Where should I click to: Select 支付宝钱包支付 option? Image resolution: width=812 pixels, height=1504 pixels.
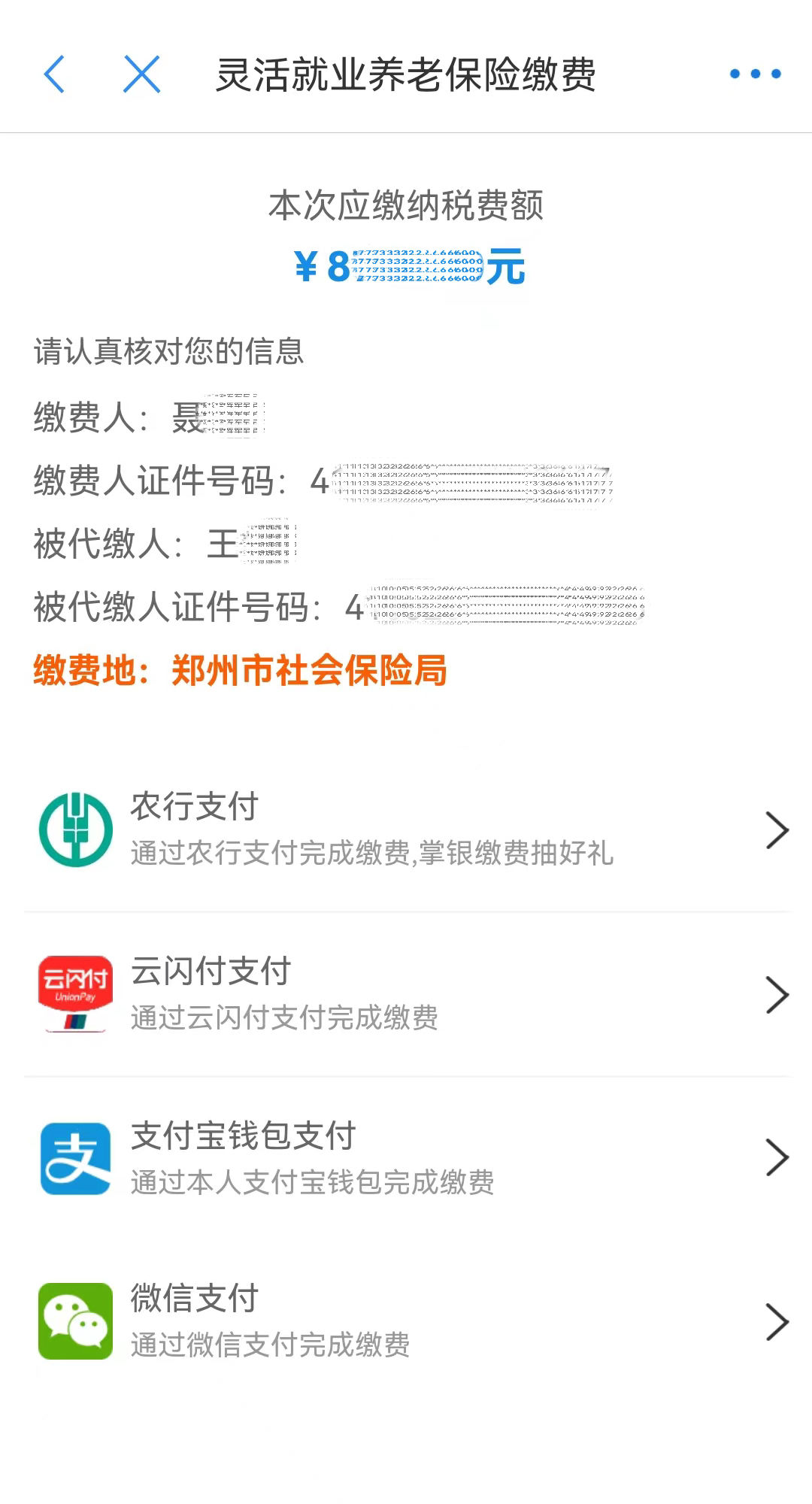click(x=406, y=1158)
